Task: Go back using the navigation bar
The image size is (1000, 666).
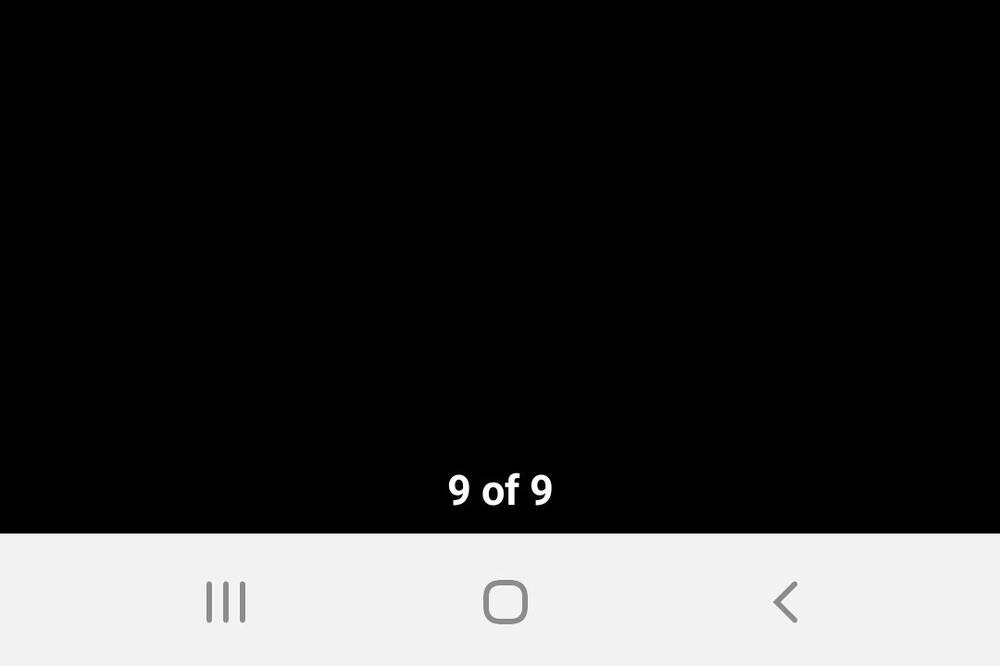Action: pyautogui.click(x=786, y=602)
